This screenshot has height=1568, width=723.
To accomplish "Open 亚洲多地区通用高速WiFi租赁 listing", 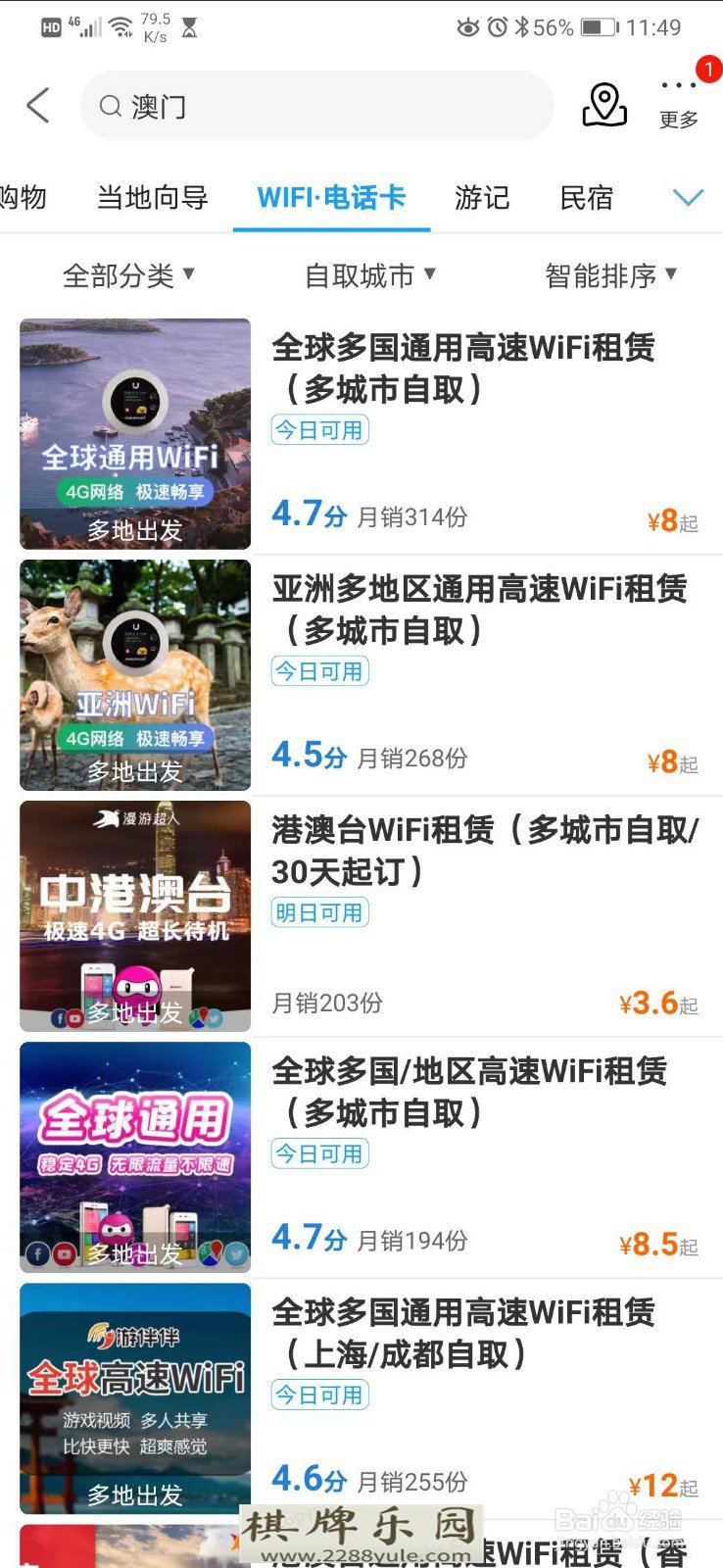I will coord(478,609).
